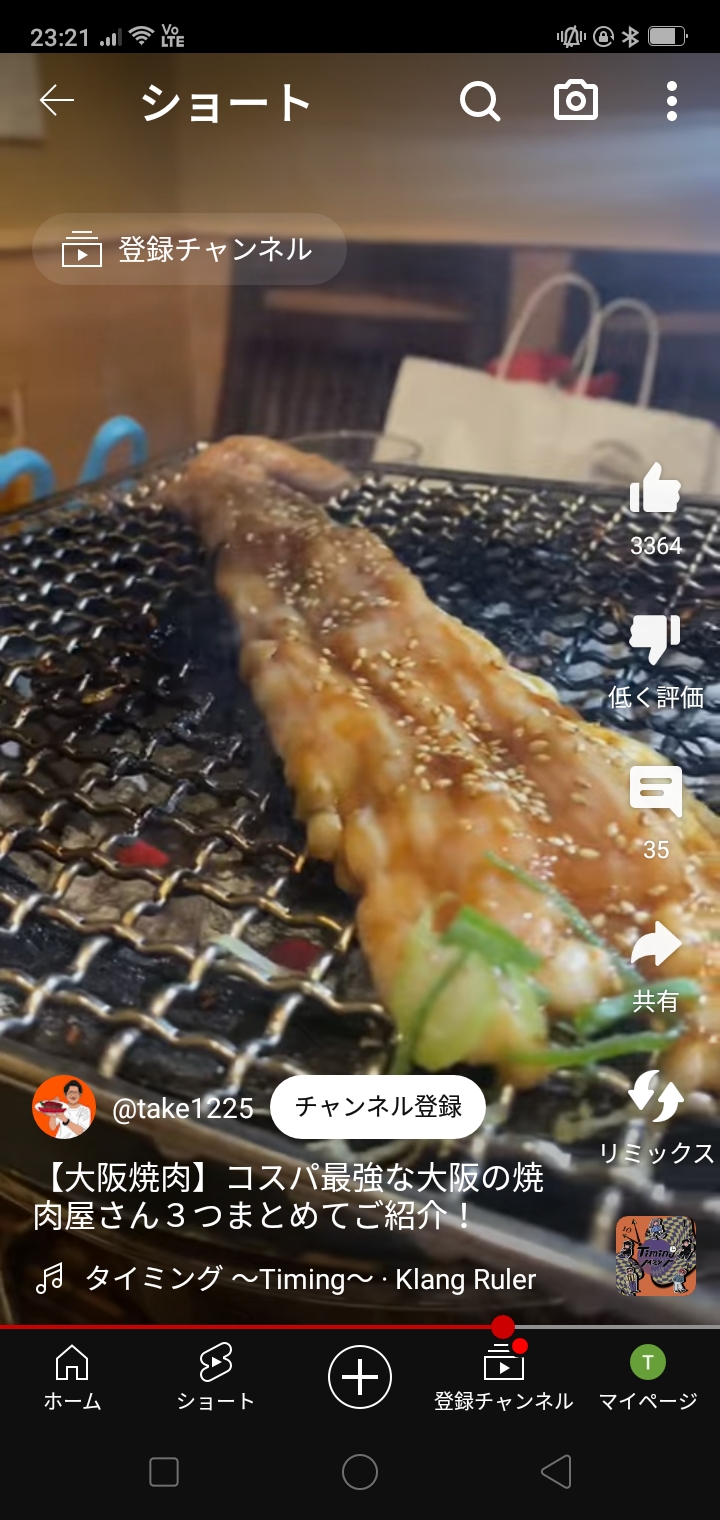Open the 35 comments
The height and width of the screenshot is (1520, 720).
click(656, 793)
